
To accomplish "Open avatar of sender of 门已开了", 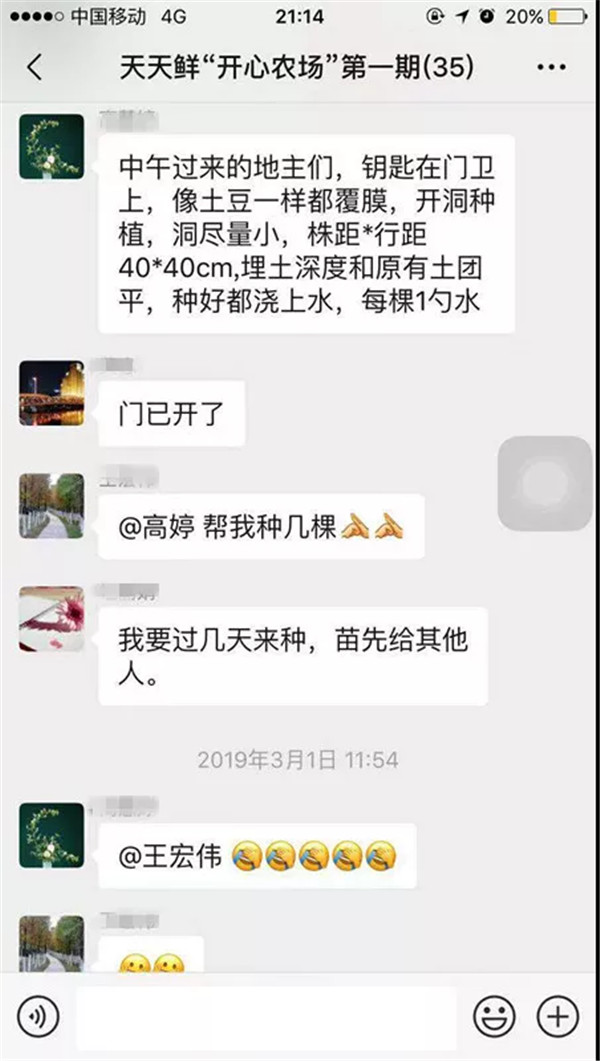I will coord(52,393).
